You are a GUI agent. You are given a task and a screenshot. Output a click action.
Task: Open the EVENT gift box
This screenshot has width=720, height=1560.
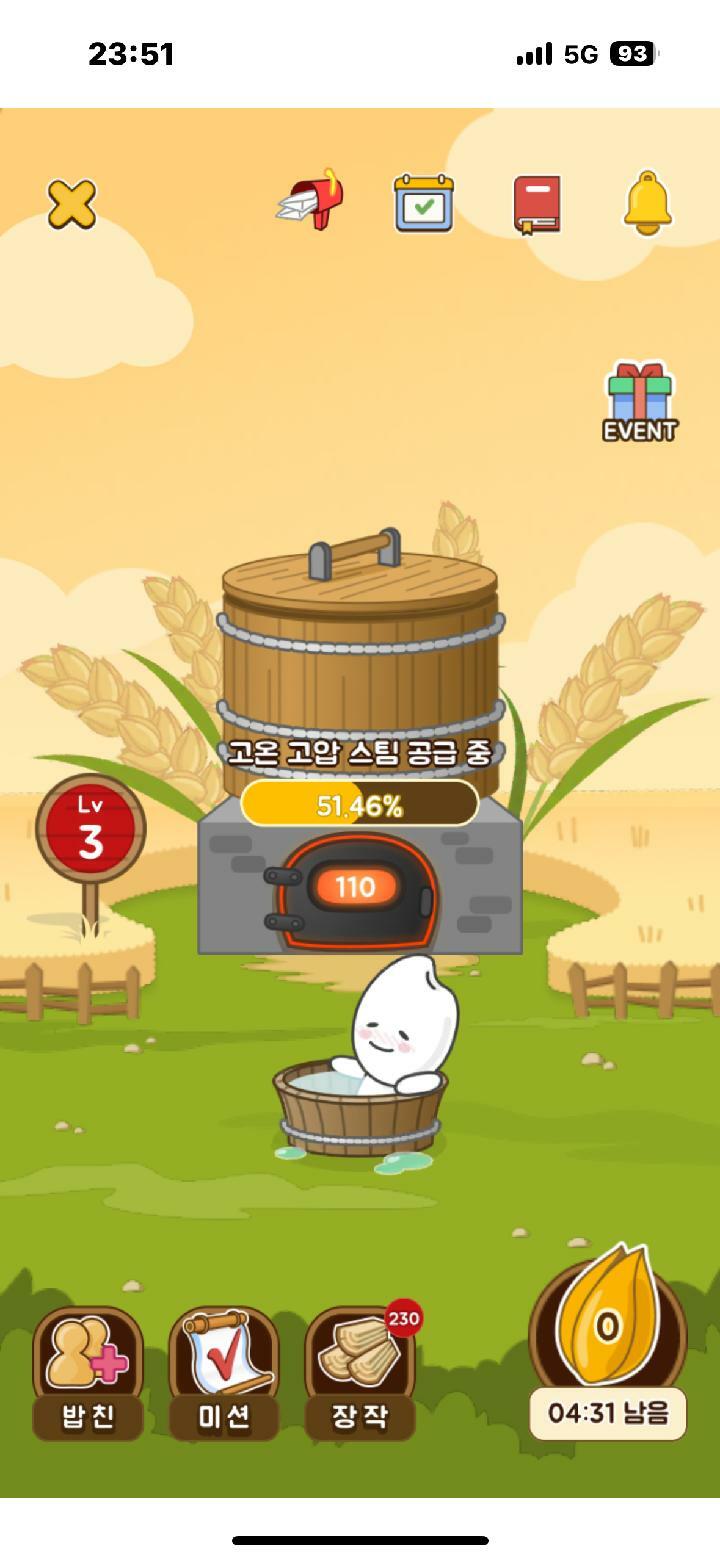(x=640, y=402)
